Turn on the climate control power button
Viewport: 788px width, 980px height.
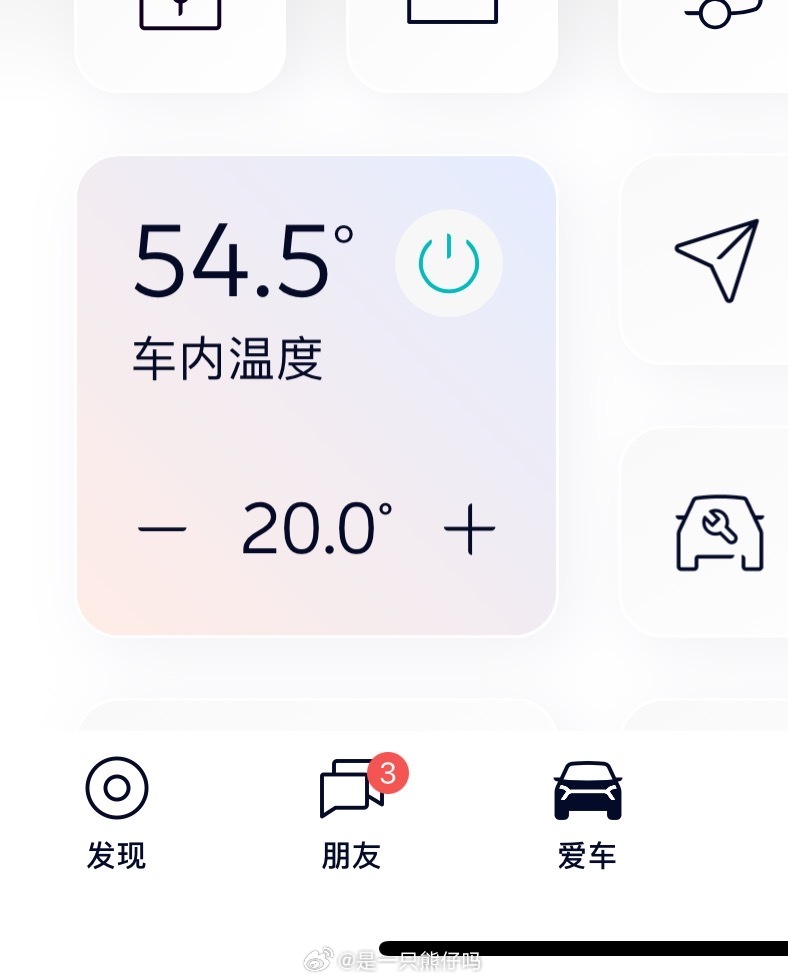[x=449, y=263]
